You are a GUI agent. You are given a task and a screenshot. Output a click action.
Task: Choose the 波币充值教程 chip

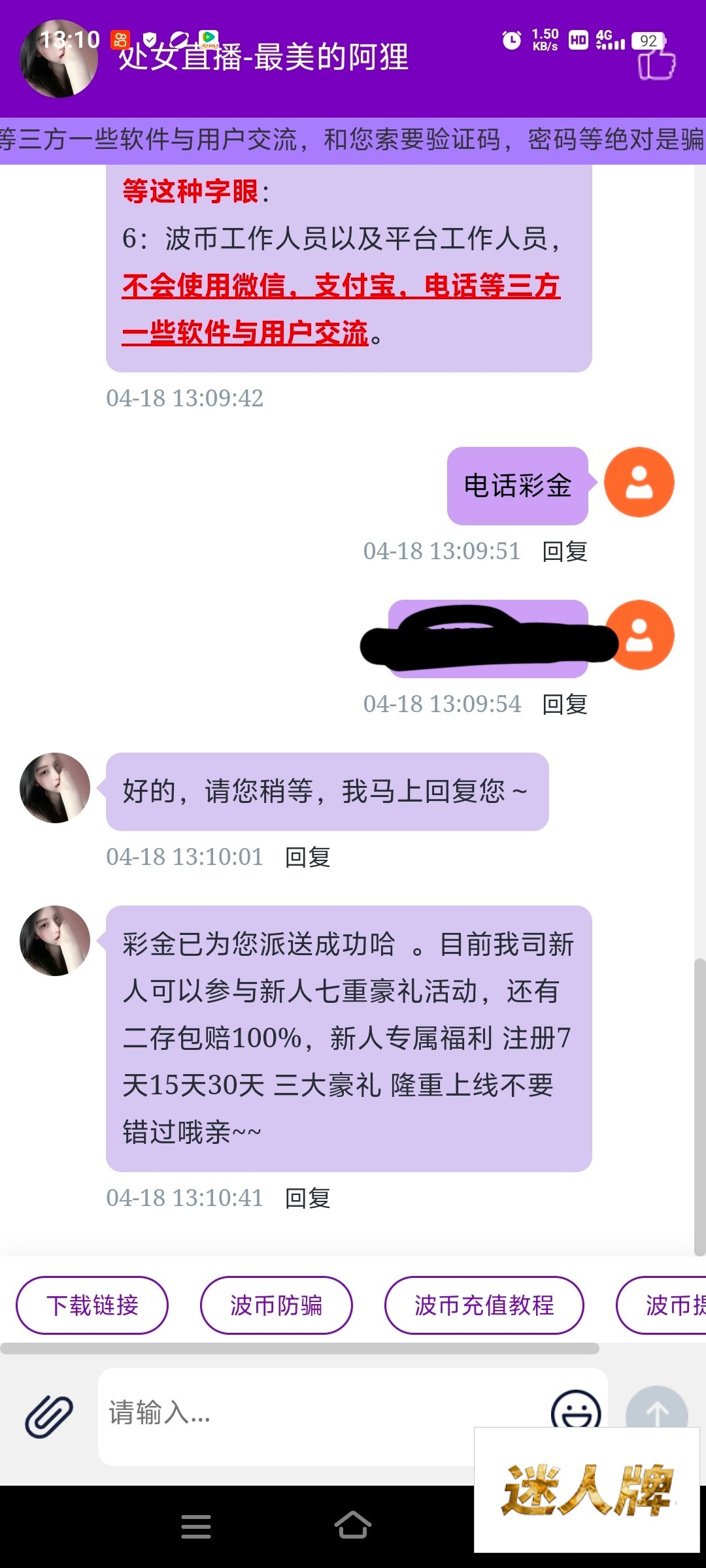484,1305
